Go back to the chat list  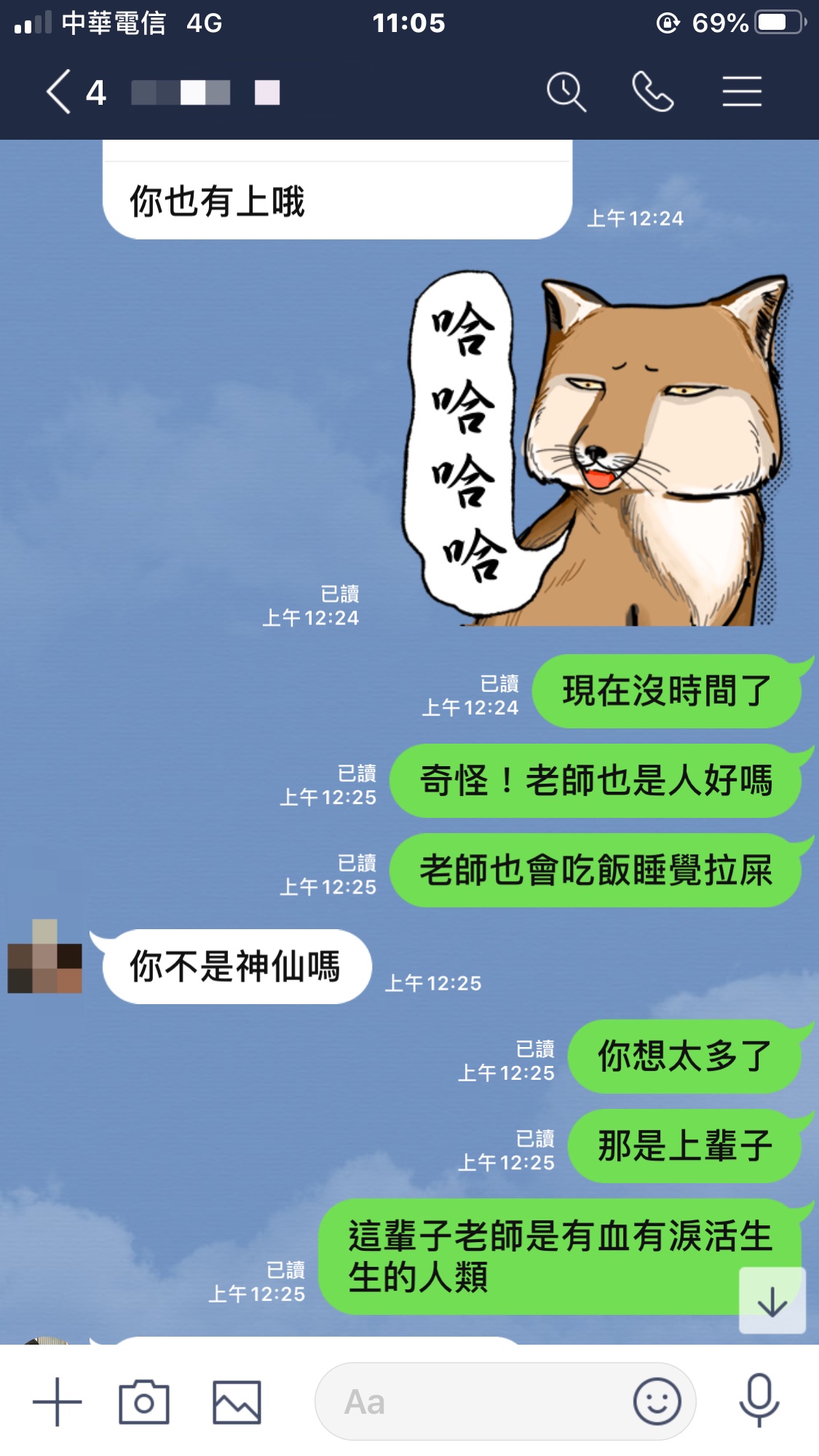tap(60, 92)
